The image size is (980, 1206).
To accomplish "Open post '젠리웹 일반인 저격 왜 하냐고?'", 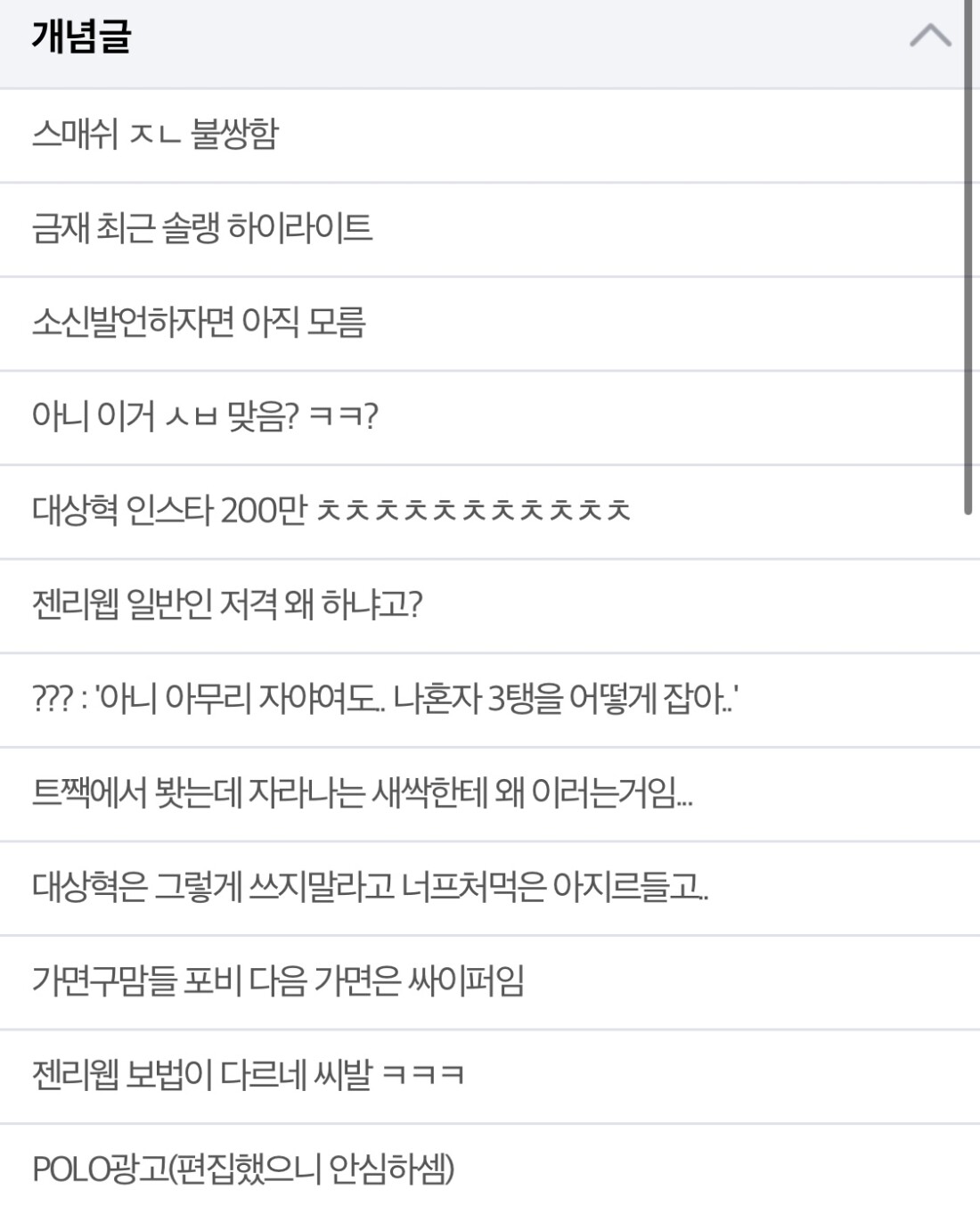I will pos(227,605).
